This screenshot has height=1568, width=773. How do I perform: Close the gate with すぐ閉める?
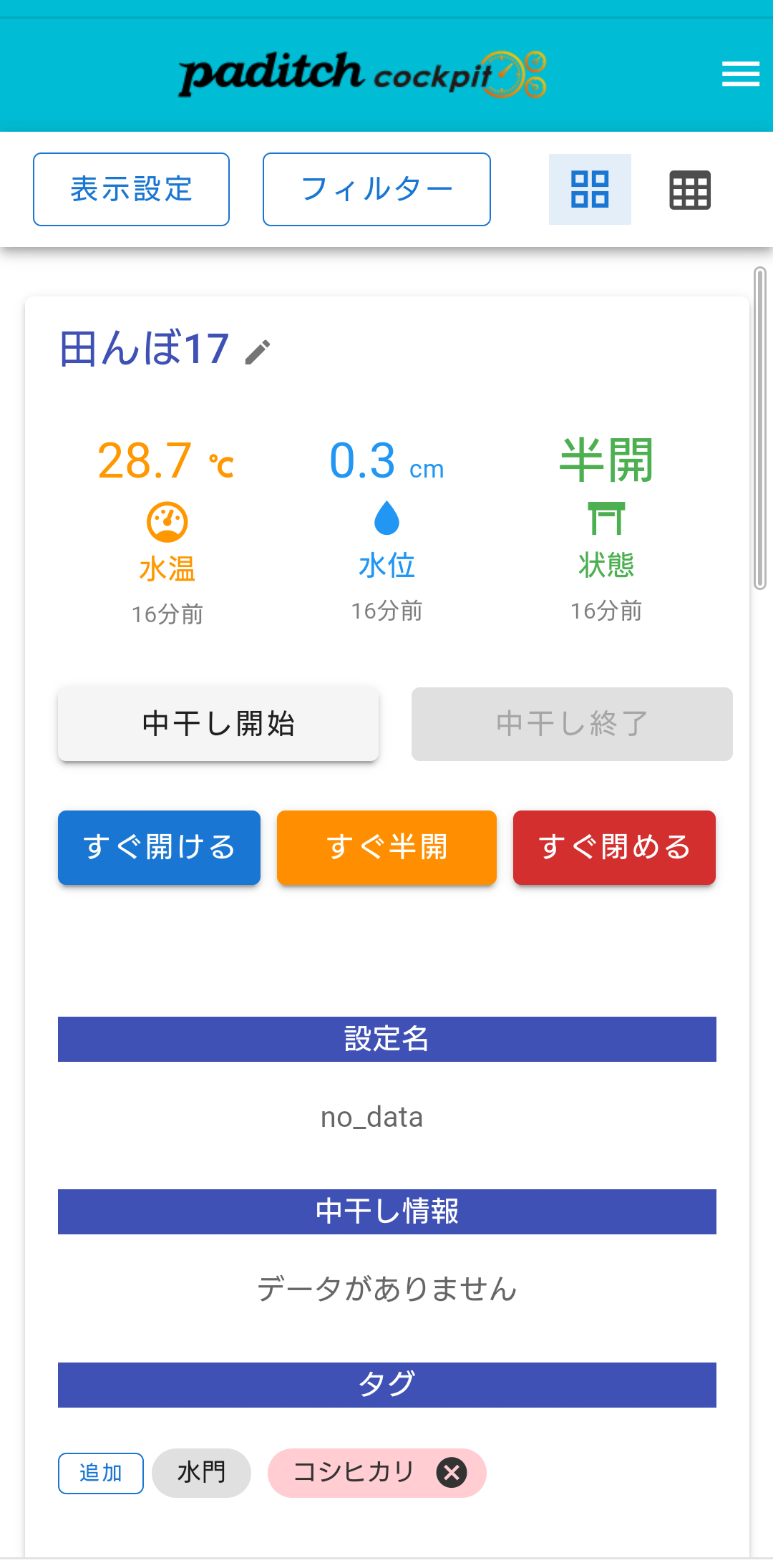614,847
